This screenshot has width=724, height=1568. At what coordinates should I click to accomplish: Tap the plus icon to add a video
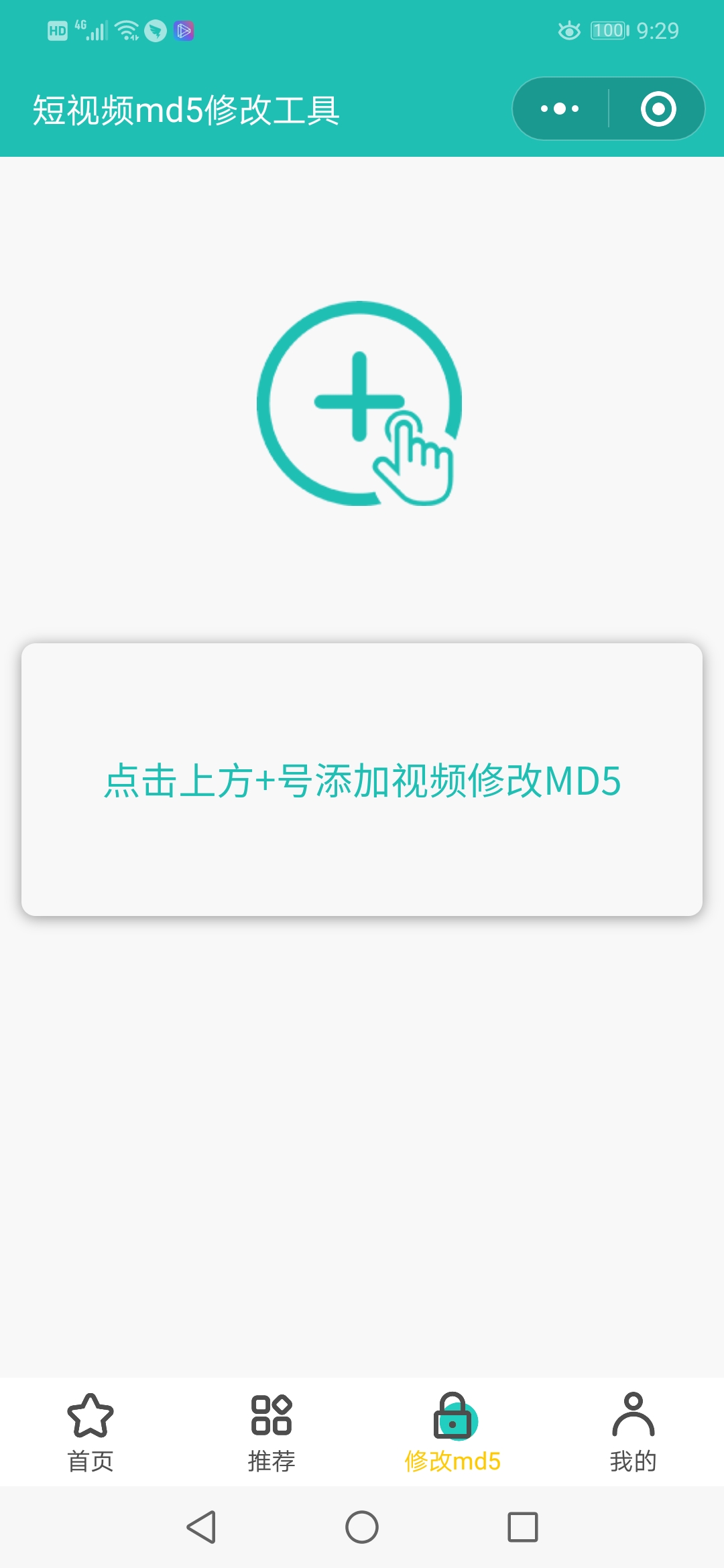[x=359, y=403]
